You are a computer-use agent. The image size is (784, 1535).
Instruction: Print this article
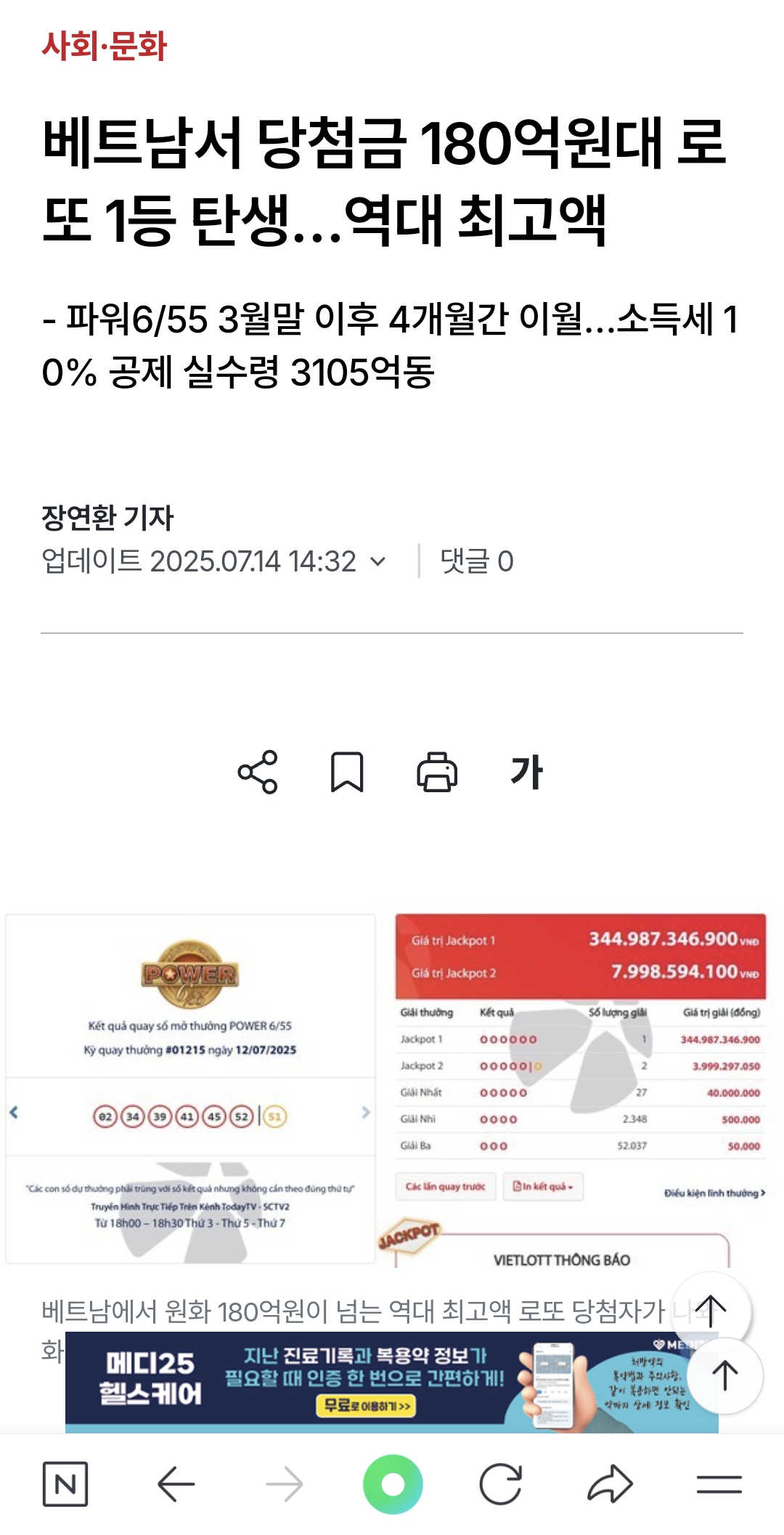point(436,772)
